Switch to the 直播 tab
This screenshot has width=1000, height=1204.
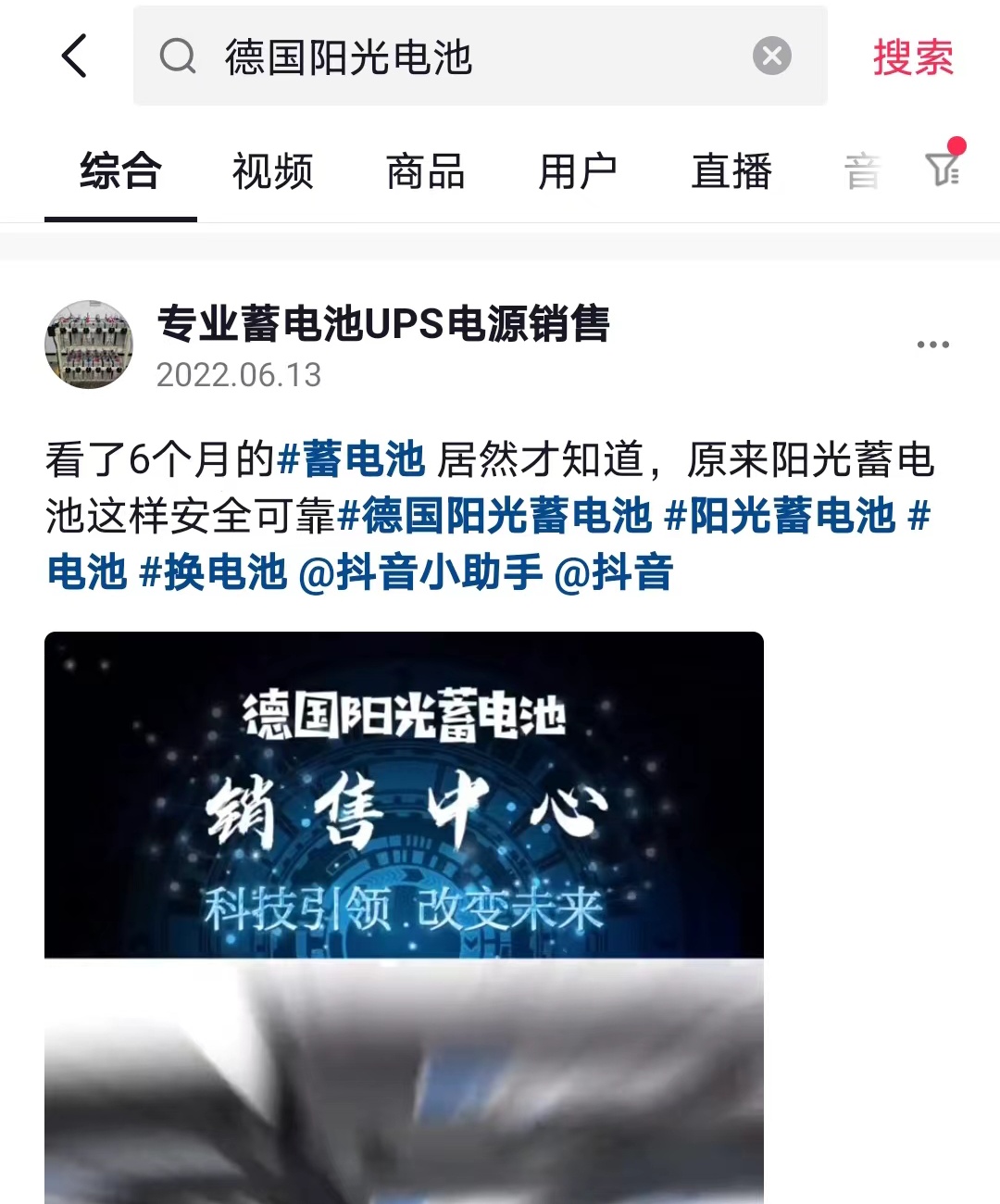point(731,172)
